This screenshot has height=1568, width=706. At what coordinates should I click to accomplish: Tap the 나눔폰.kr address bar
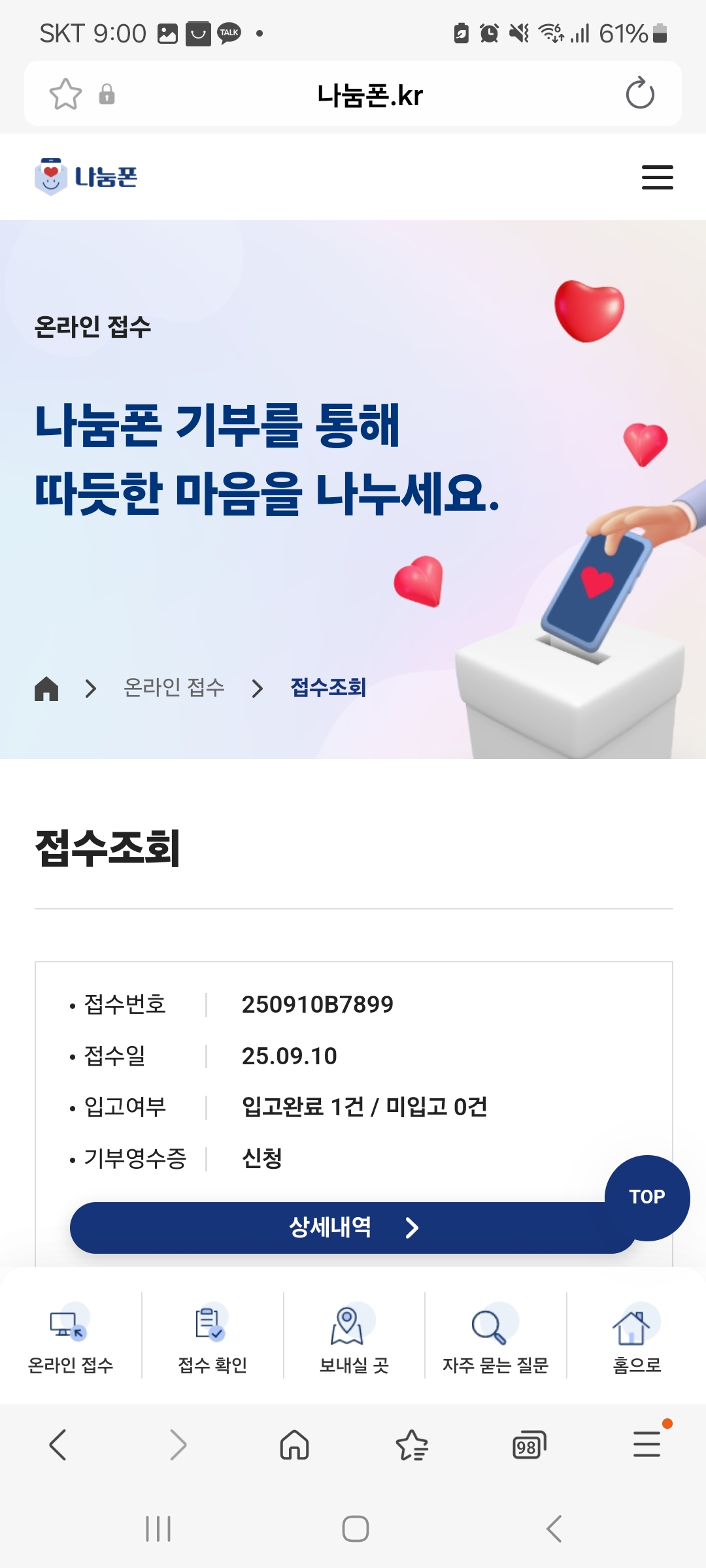click(x=369, y=95)
